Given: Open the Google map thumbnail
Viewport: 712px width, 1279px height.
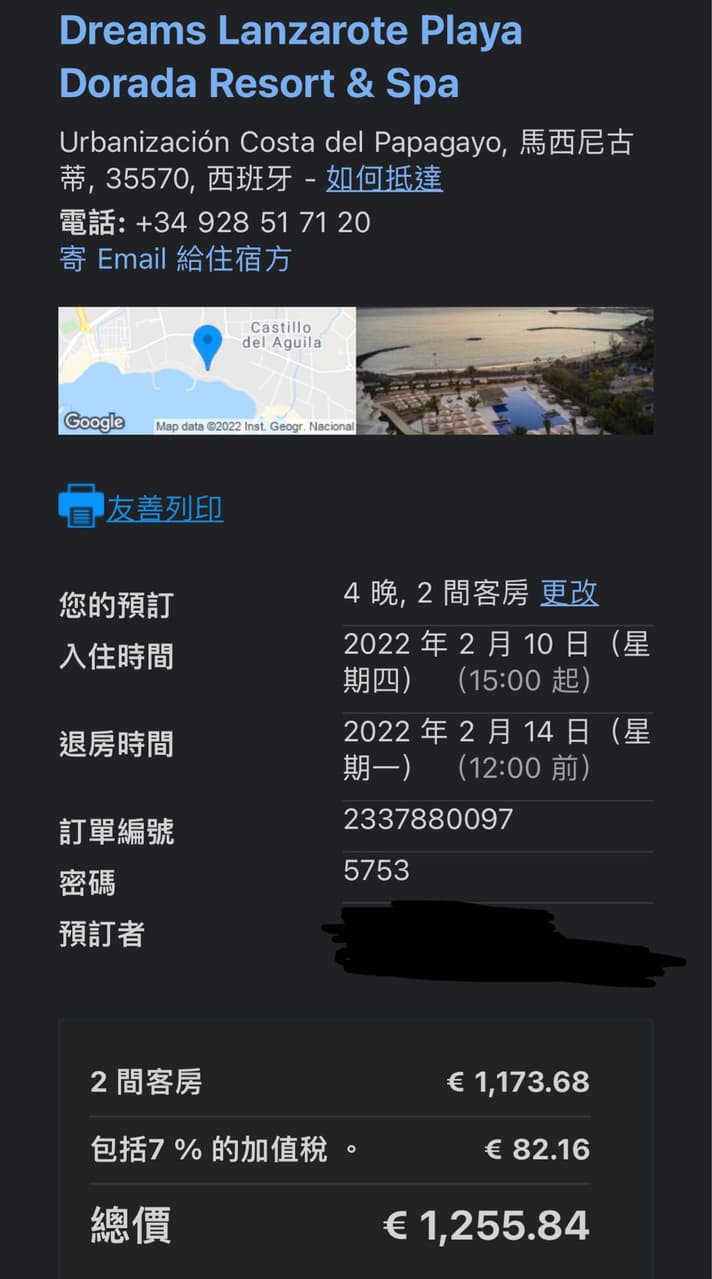Looking at the screenshot, I should click(207, 370).
